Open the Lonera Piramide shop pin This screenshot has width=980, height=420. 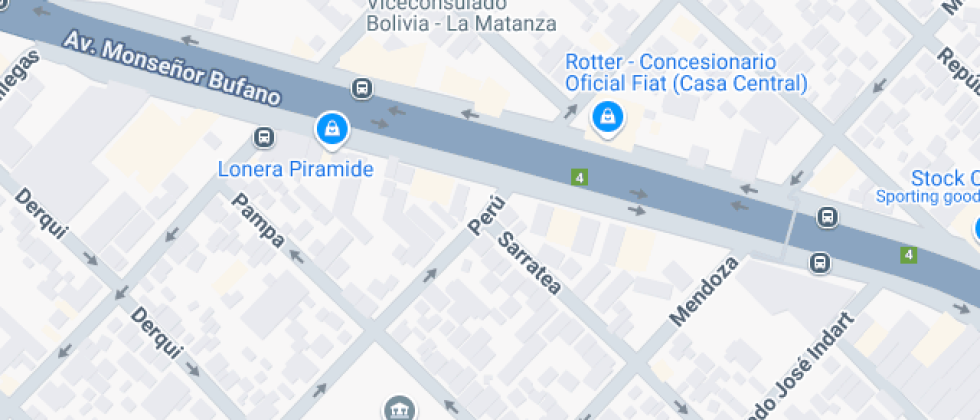[331, 128]
